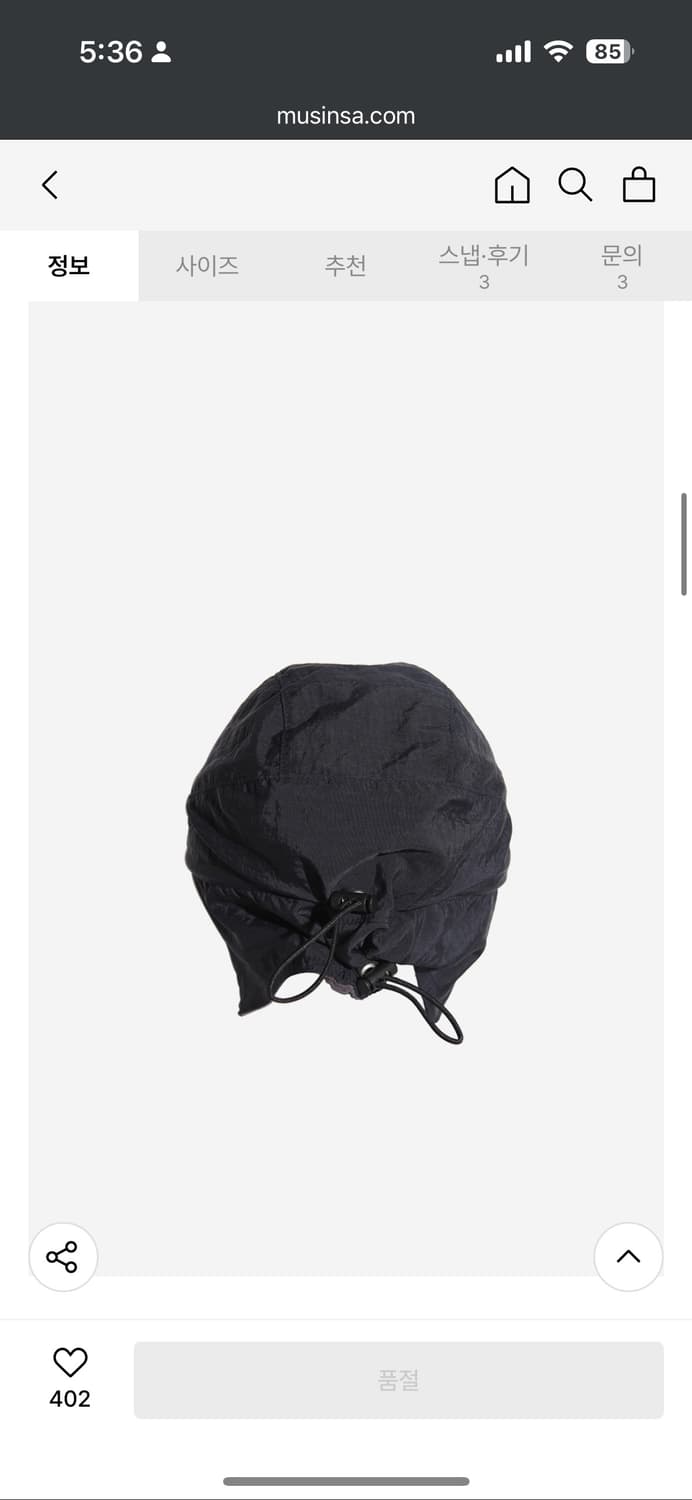Switch to the 추천 tab

(x=345, y=266)
